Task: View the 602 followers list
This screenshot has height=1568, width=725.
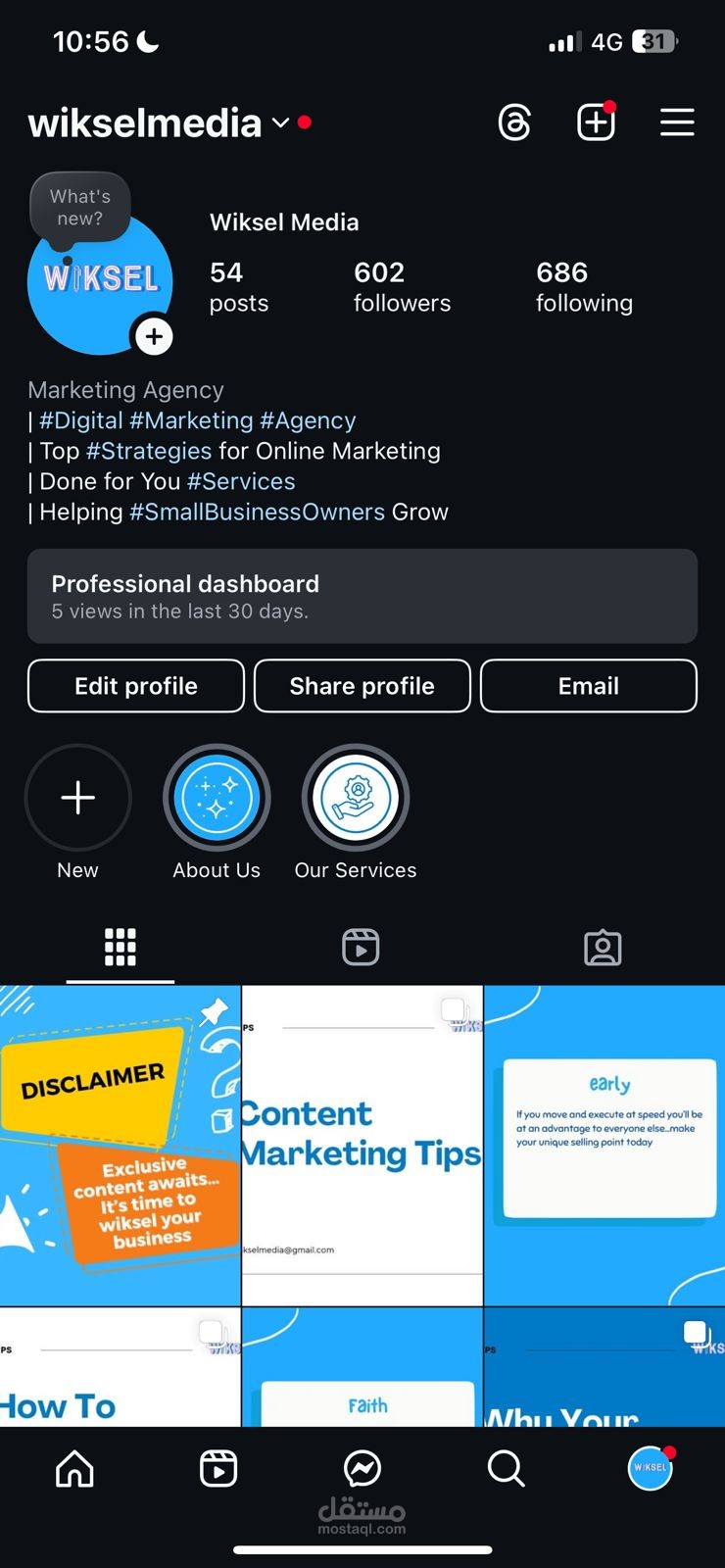Action: coord(402,286)
